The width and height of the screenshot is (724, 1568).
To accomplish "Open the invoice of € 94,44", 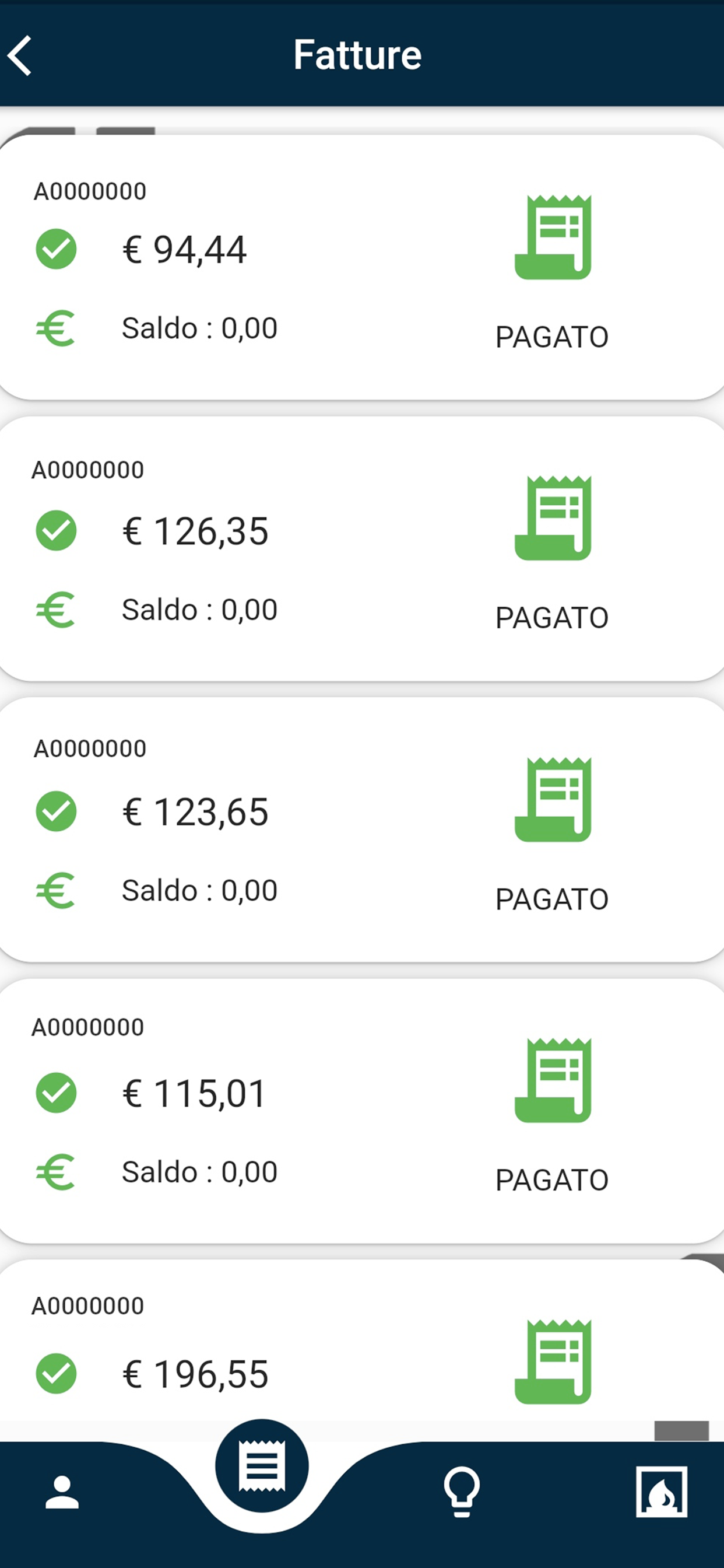I will (362, 267).
